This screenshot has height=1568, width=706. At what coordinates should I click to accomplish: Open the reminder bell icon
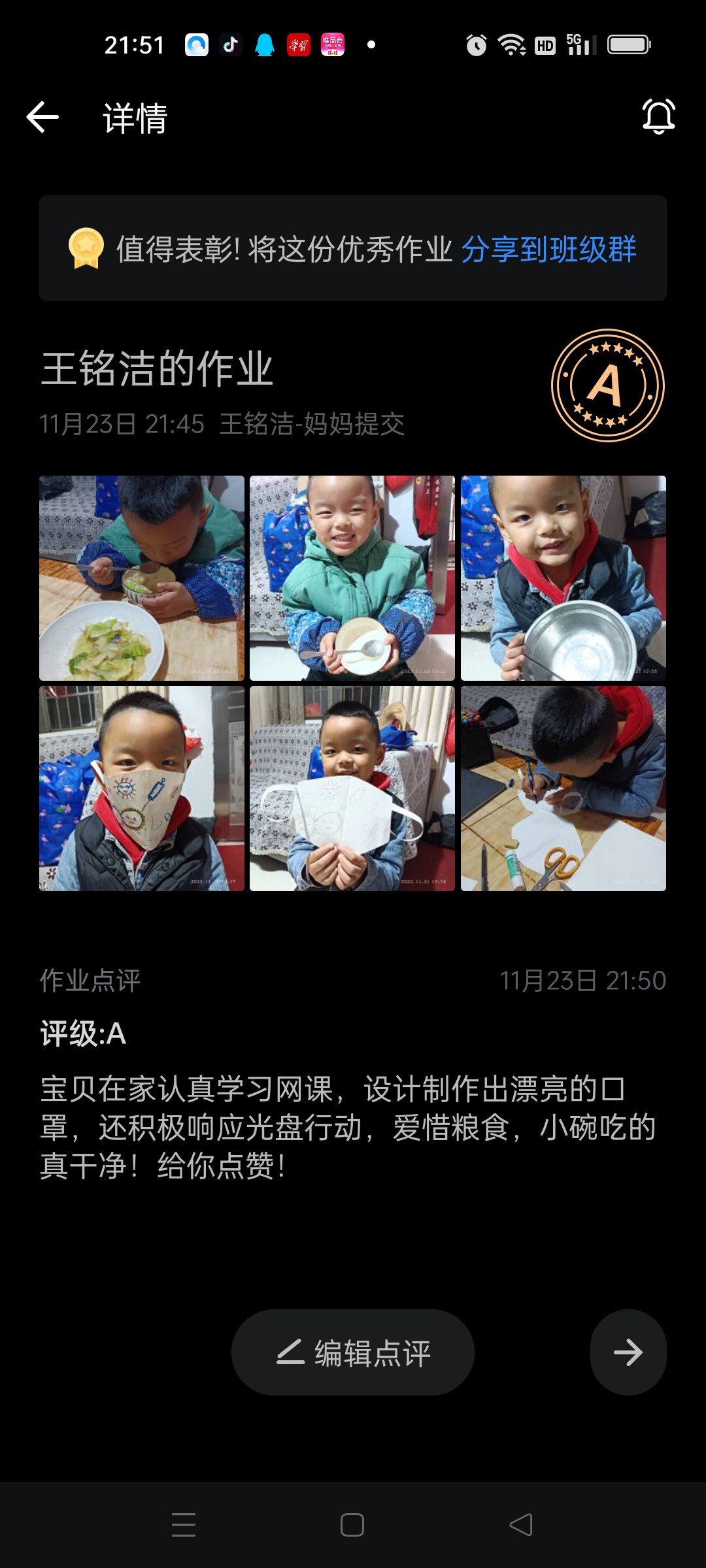pos(658,117)
